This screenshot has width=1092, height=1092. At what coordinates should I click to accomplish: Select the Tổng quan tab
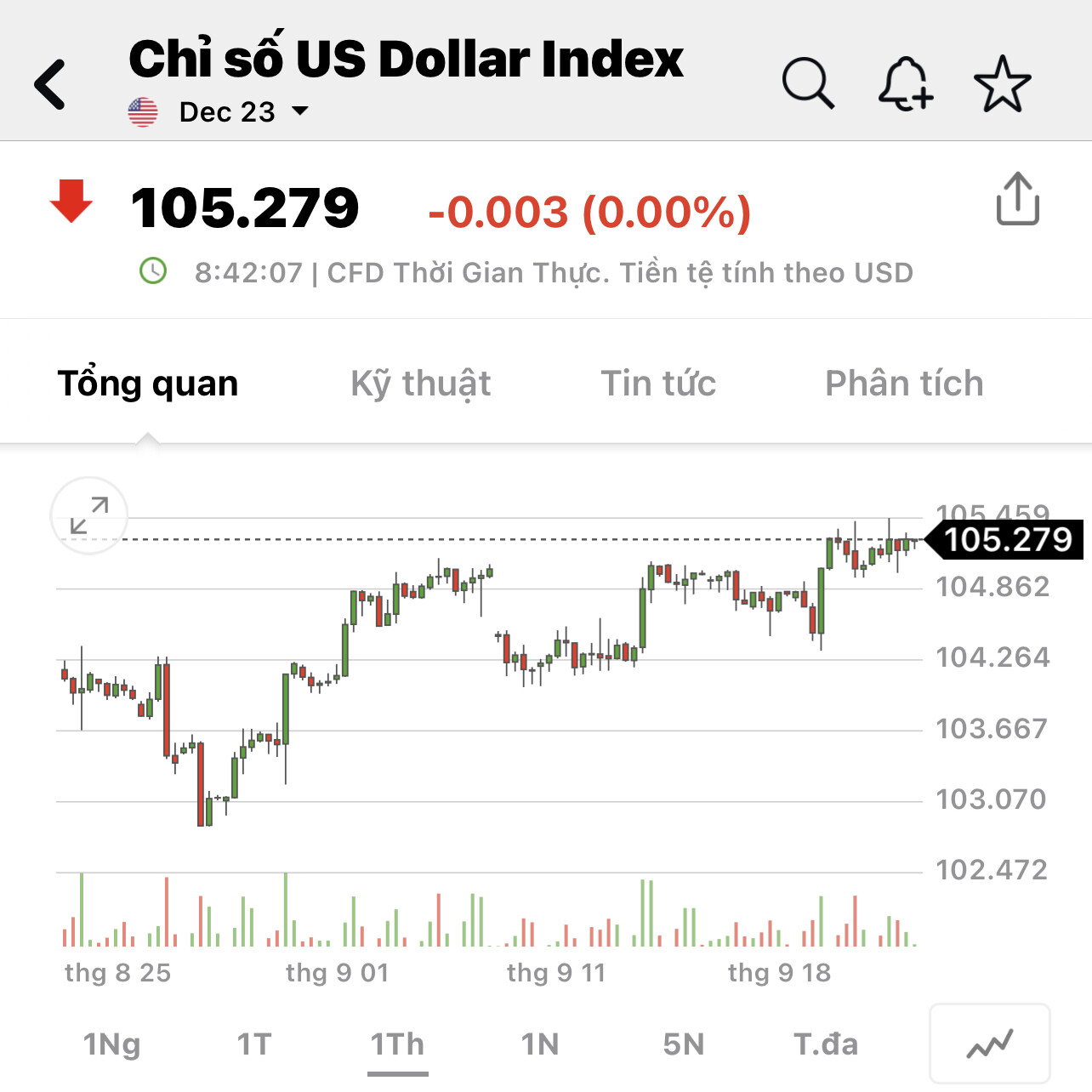coord(148,384)
